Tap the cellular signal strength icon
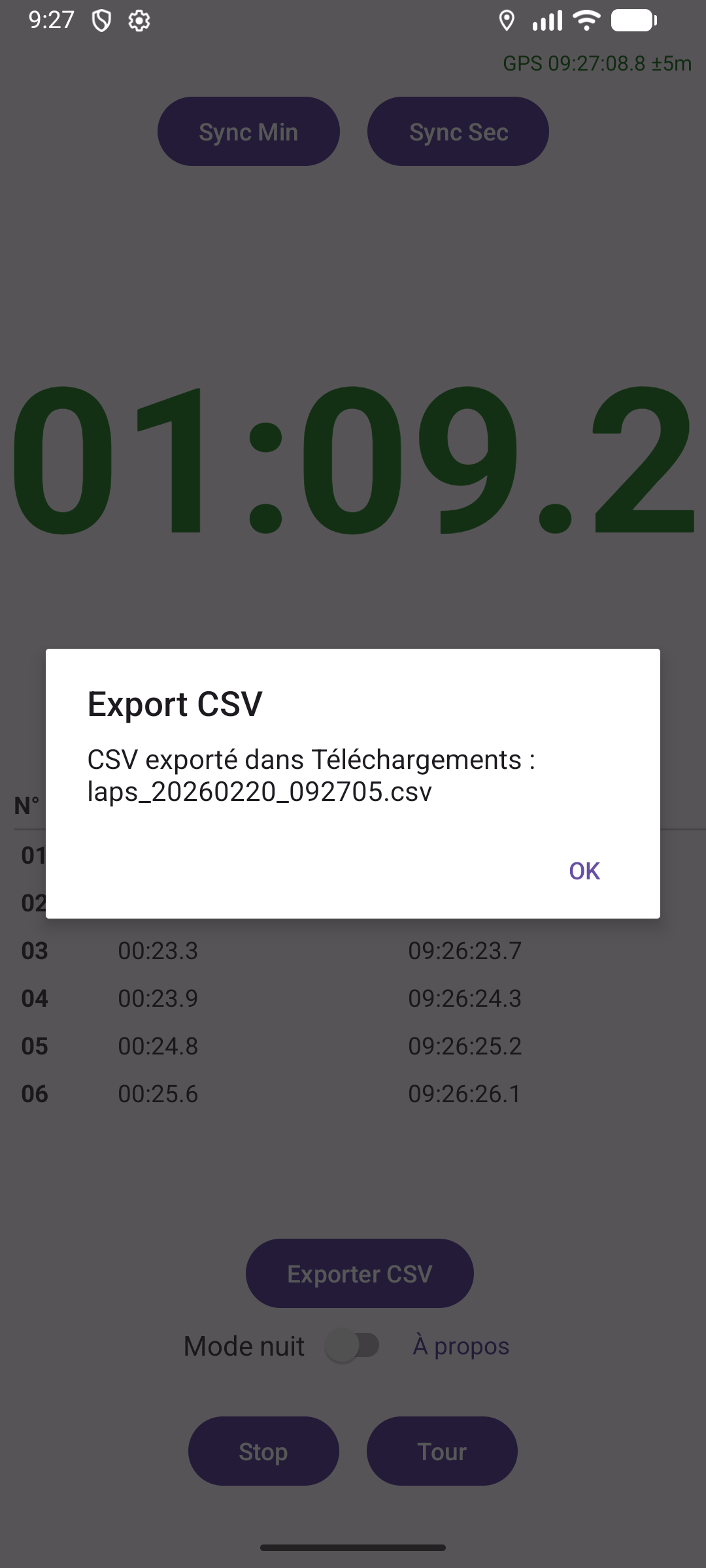706x1568 pixels. pos(546,21)
